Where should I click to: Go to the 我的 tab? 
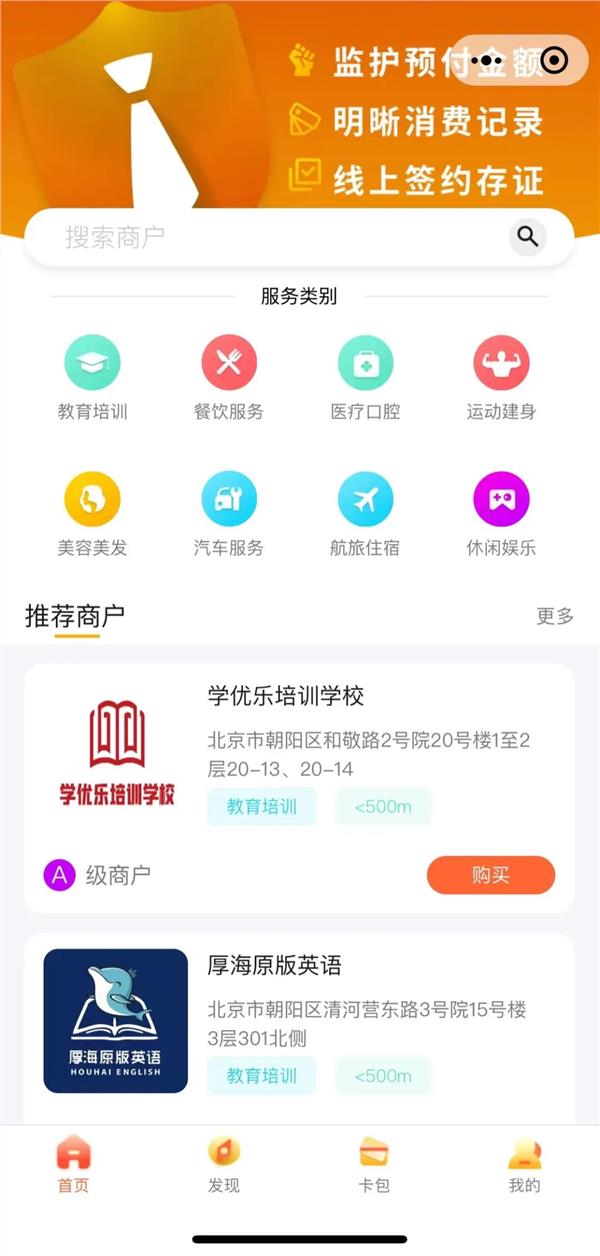click(x=524, y=1166)
